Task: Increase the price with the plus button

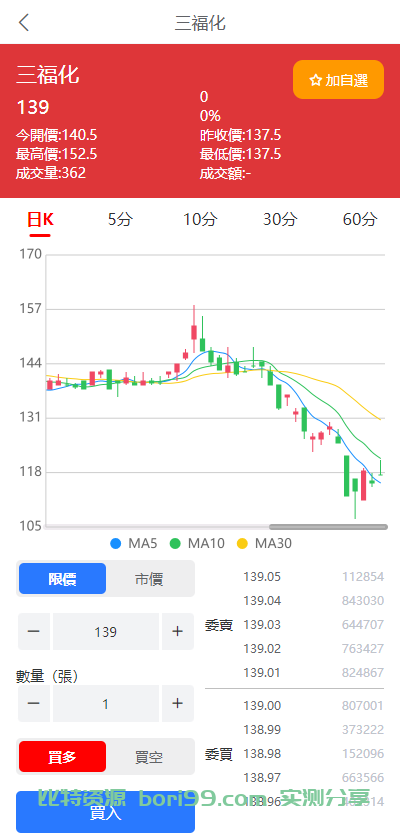Action: (178, 632)
